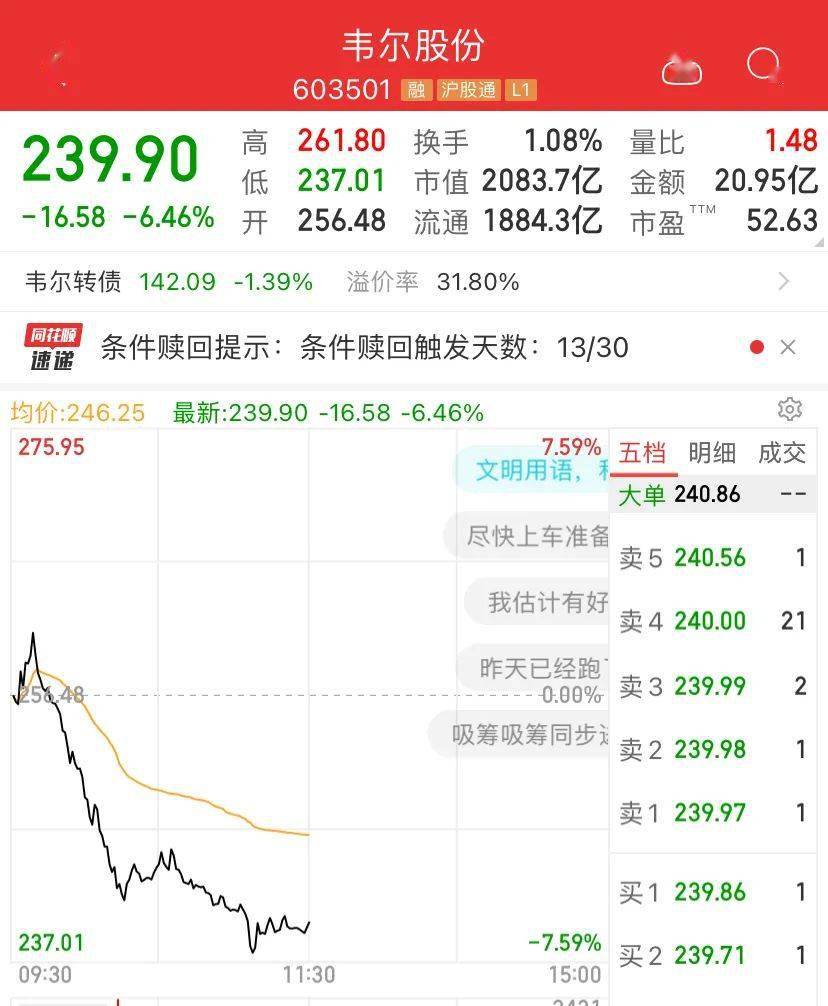
Task: Switch to the 成交 tab
Action: [x=782, y=453]
